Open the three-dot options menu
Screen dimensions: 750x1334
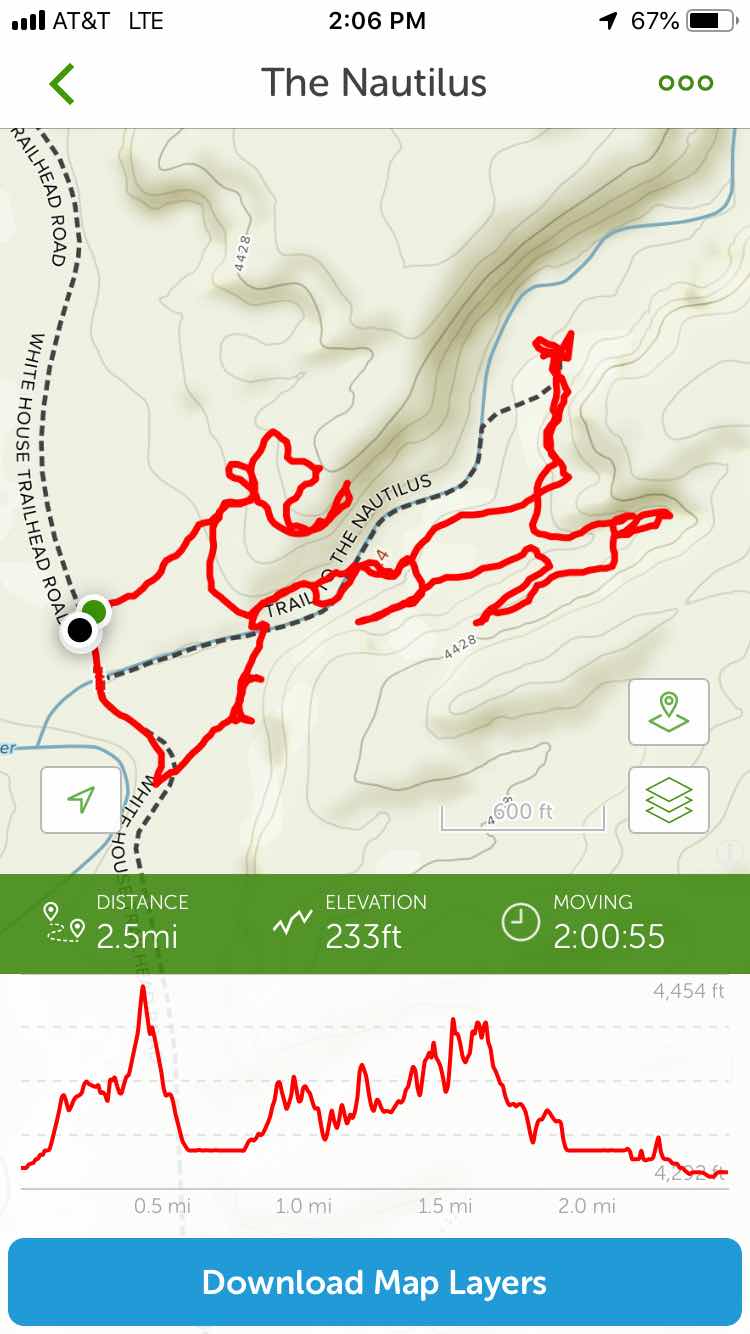(x=686, y=83)
